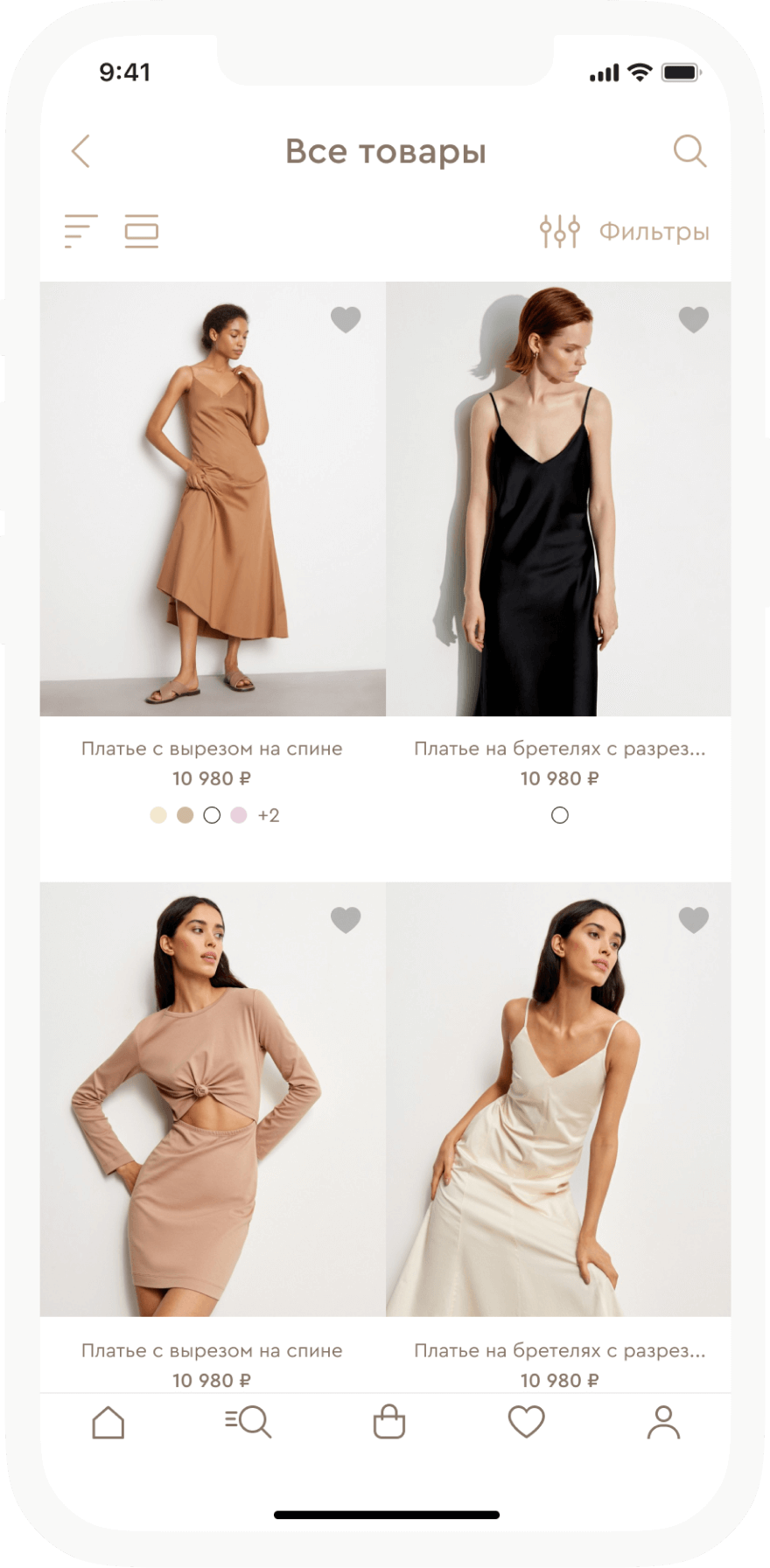This screenshot has height=1568, width=770.
Task: Open the tan backless dress card
Action: [x=213, y=498]
